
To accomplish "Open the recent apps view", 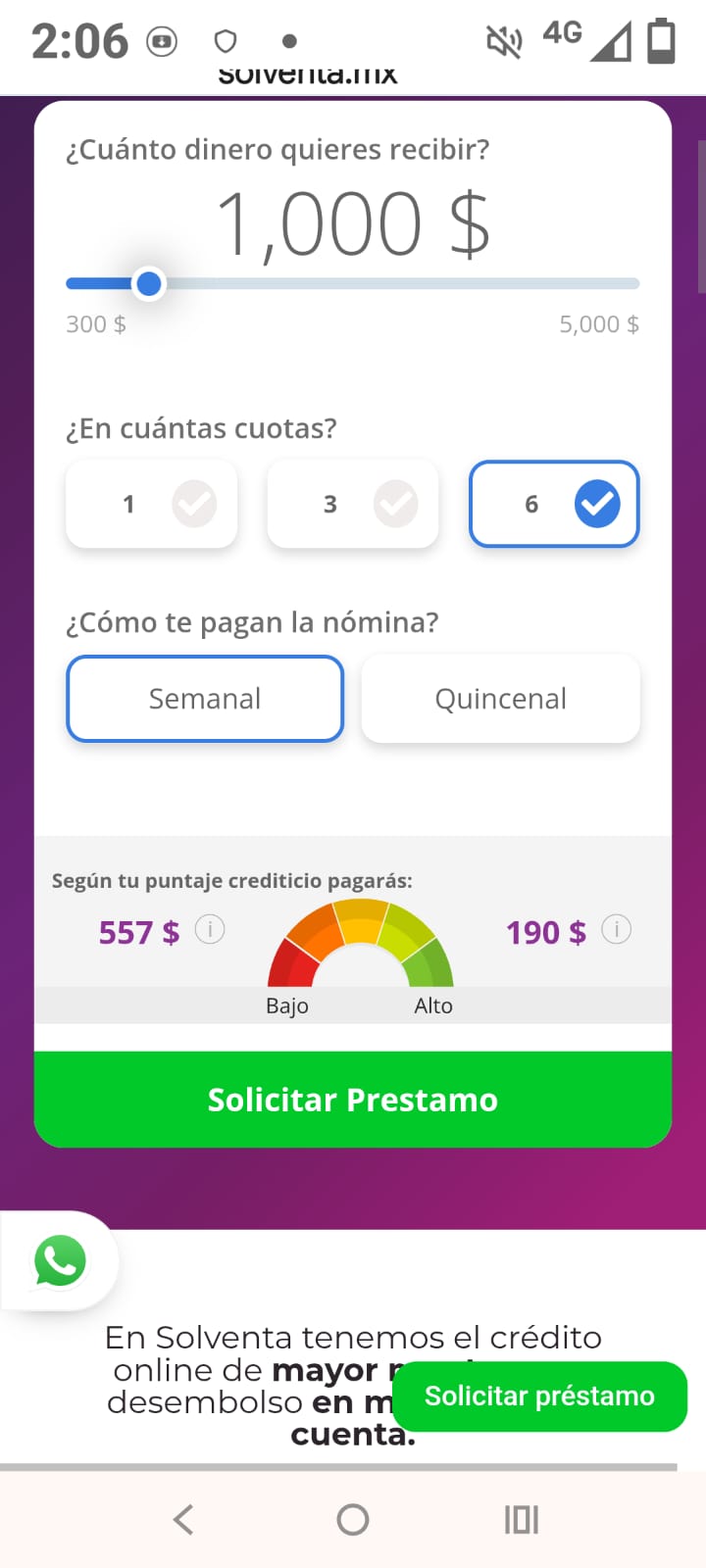I will coord(522,1520).
